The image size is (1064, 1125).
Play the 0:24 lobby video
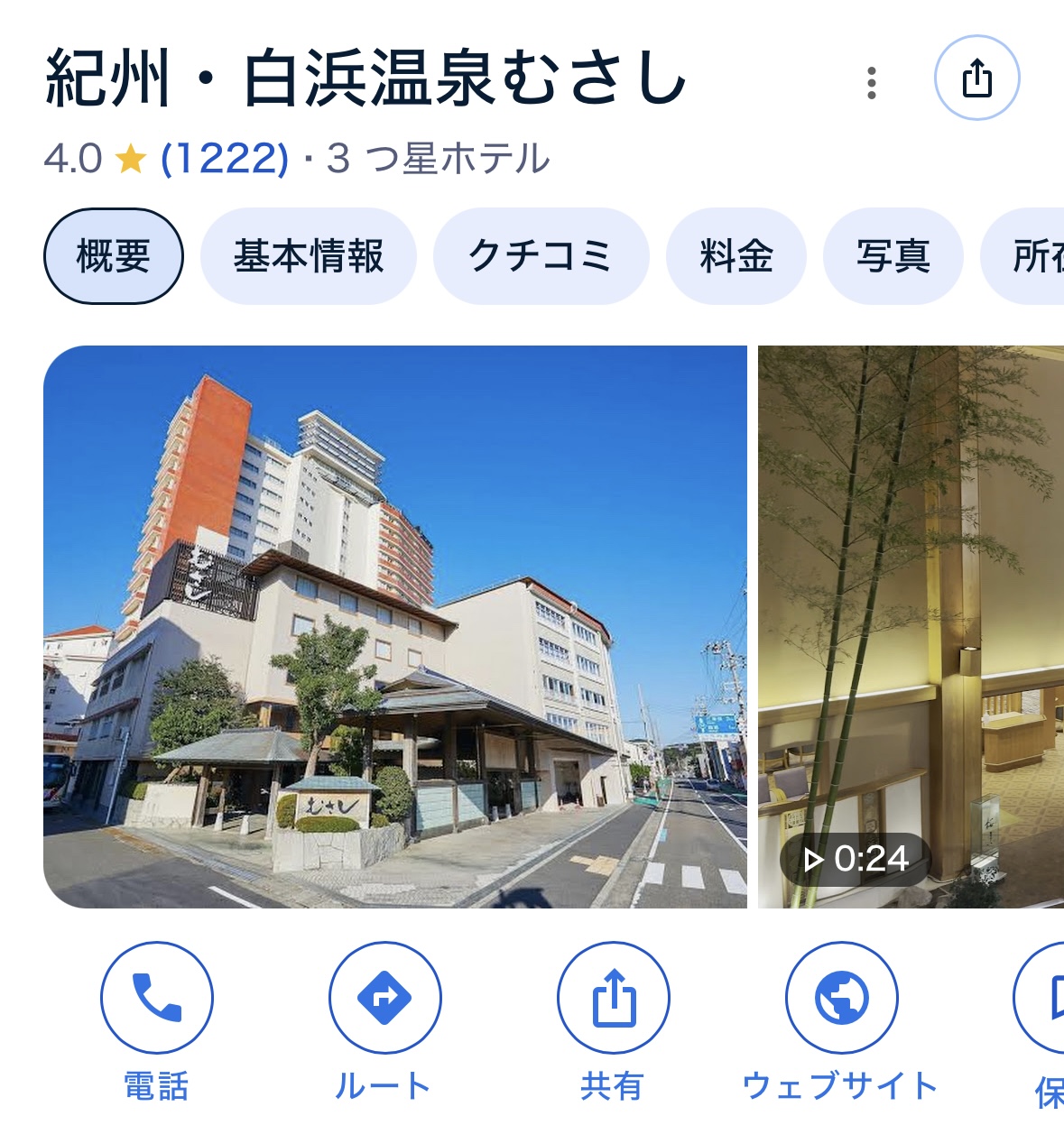[x=911, y=626]
